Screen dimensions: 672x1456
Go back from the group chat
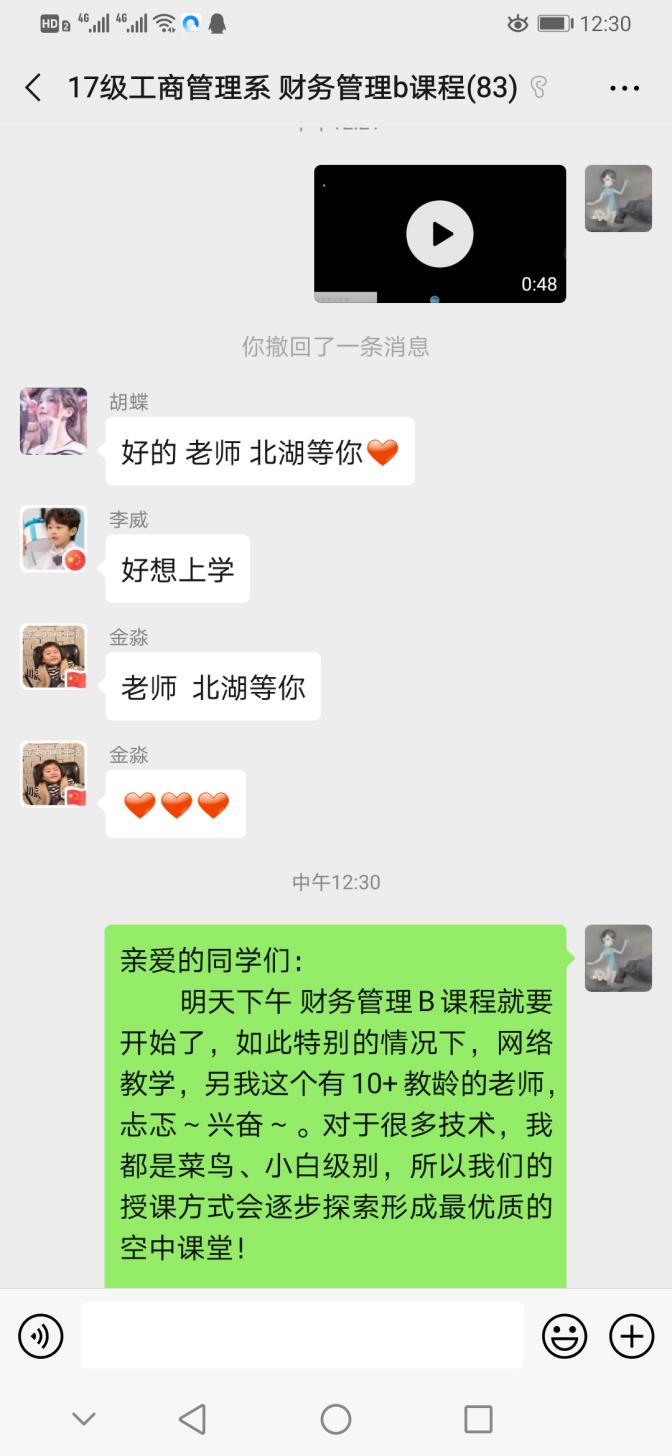coord(33,88)
